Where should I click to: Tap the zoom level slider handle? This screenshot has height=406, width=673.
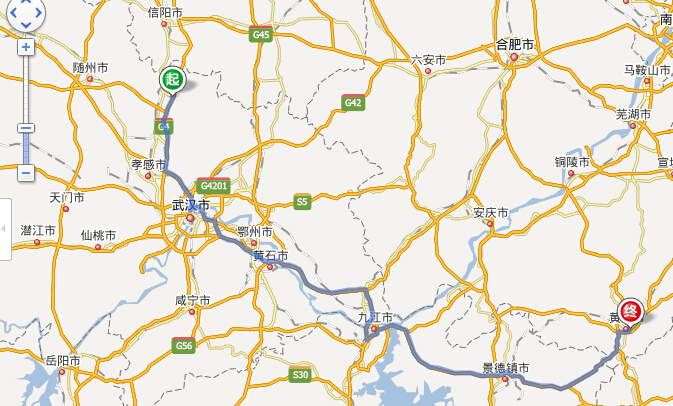pos(26,128)
